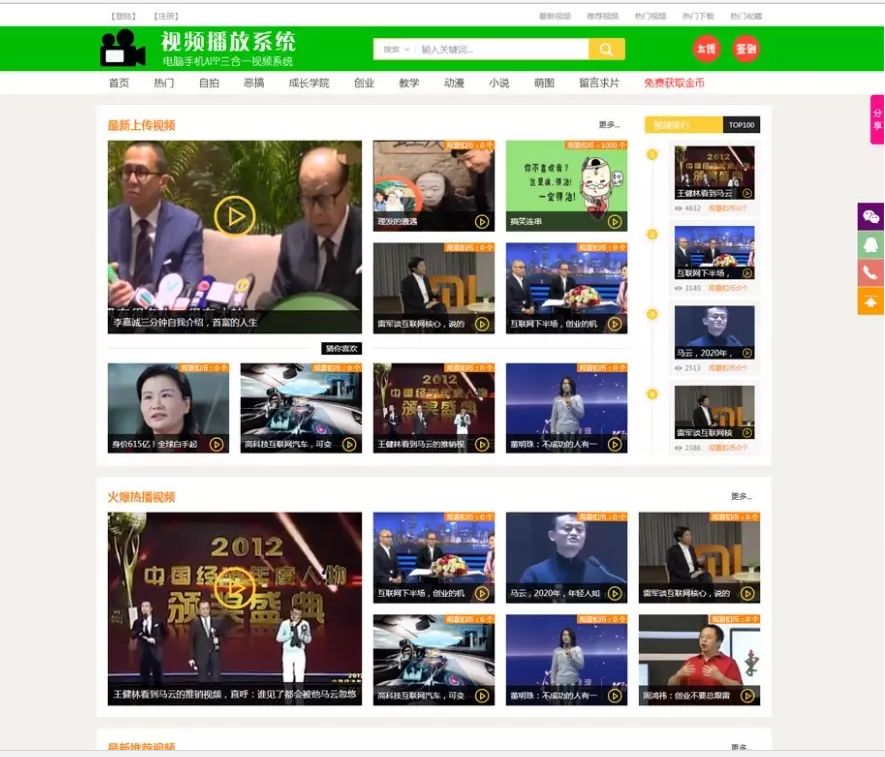Screen dimensions: 885x757
Task: Focus the keyword search input field
Action: 500,49
